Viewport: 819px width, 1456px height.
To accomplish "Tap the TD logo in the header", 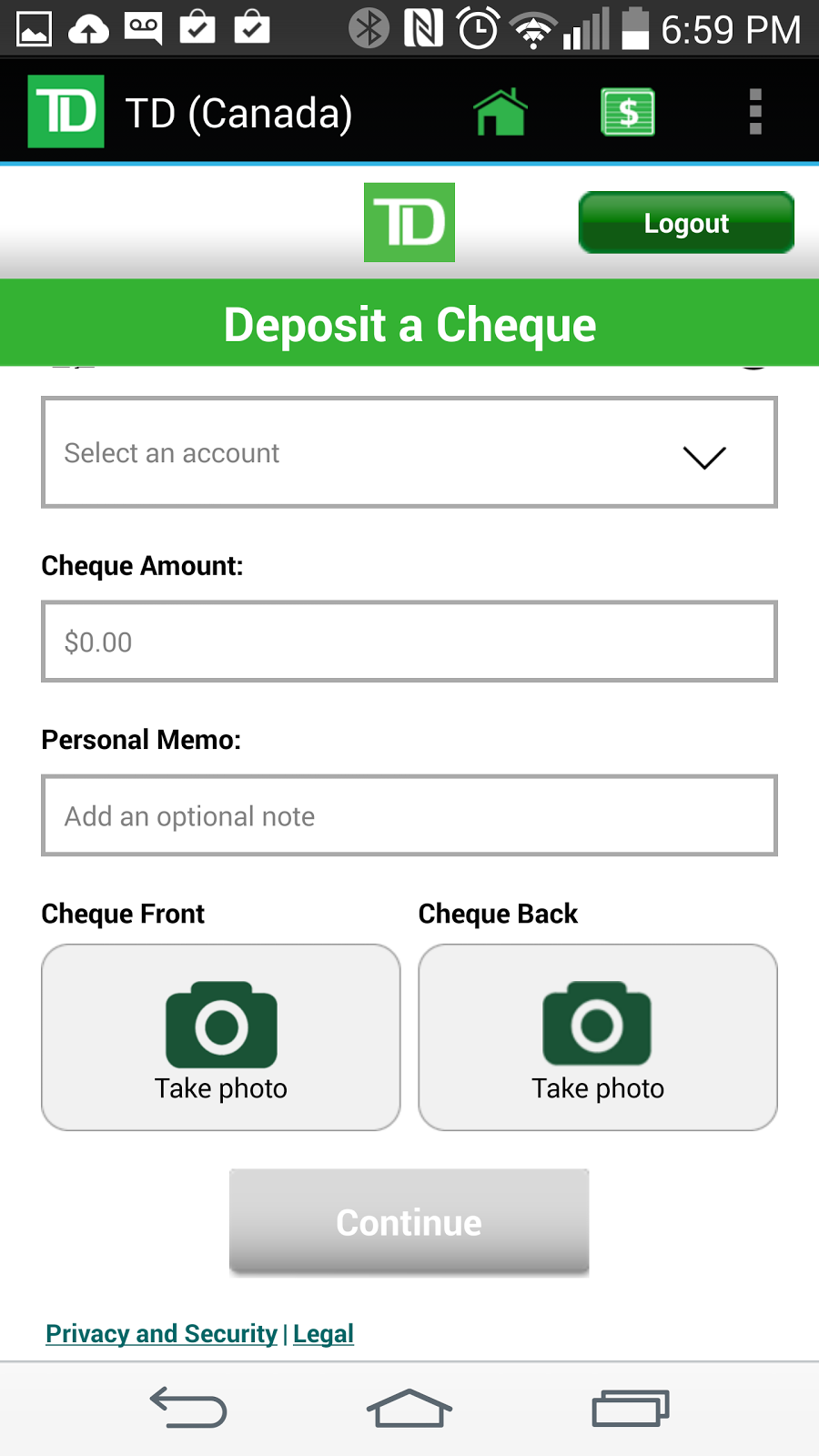I will 409,223.
